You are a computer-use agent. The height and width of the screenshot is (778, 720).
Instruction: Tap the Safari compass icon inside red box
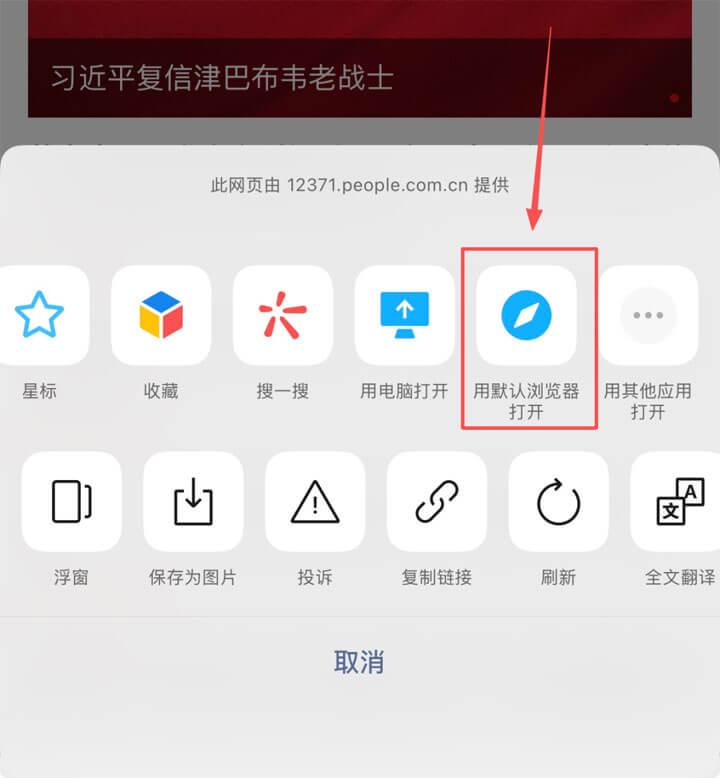tap(527, 315)
